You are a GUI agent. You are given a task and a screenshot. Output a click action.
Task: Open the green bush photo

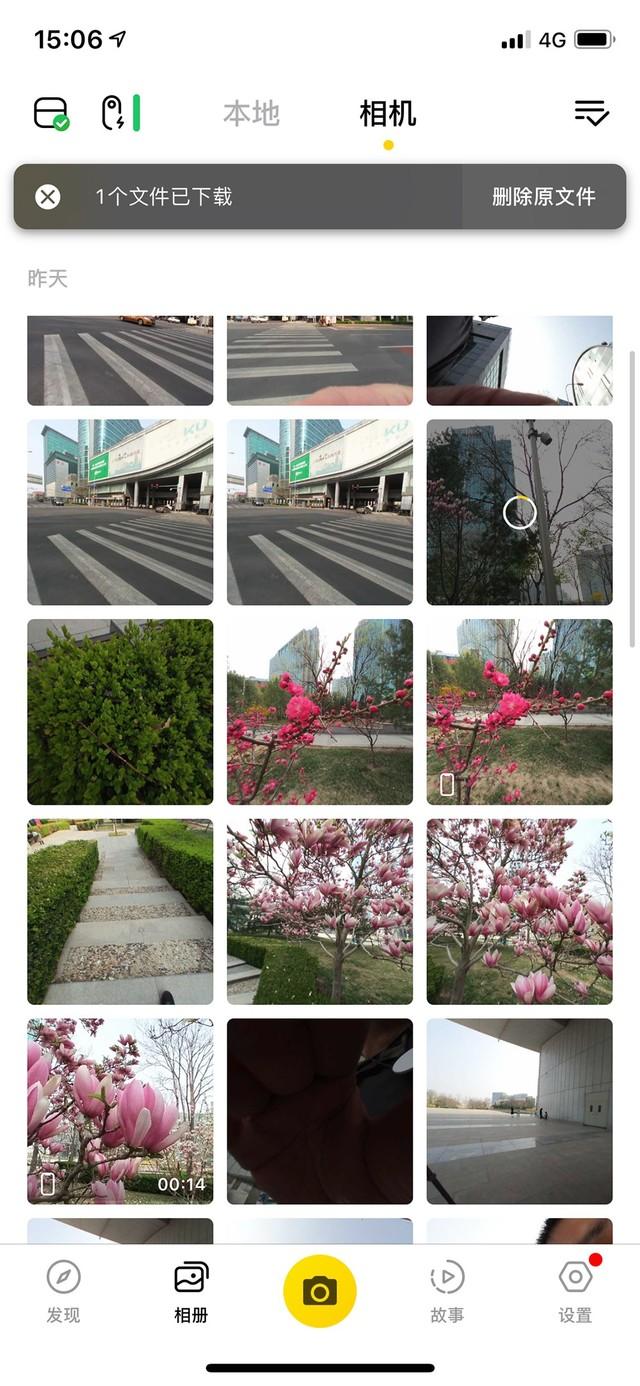120,712
